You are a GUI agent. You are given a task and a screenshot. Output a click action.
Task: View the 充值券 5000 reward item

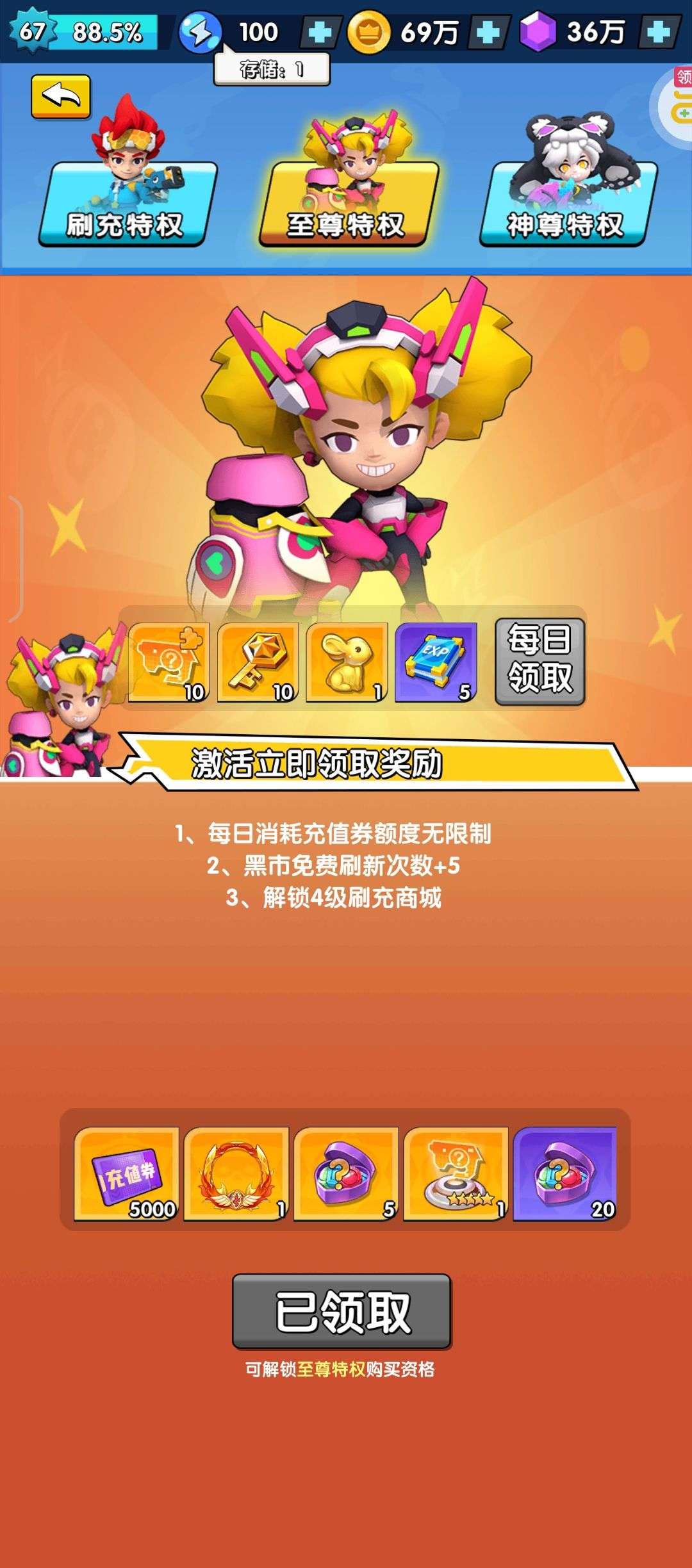[126, 1174]
